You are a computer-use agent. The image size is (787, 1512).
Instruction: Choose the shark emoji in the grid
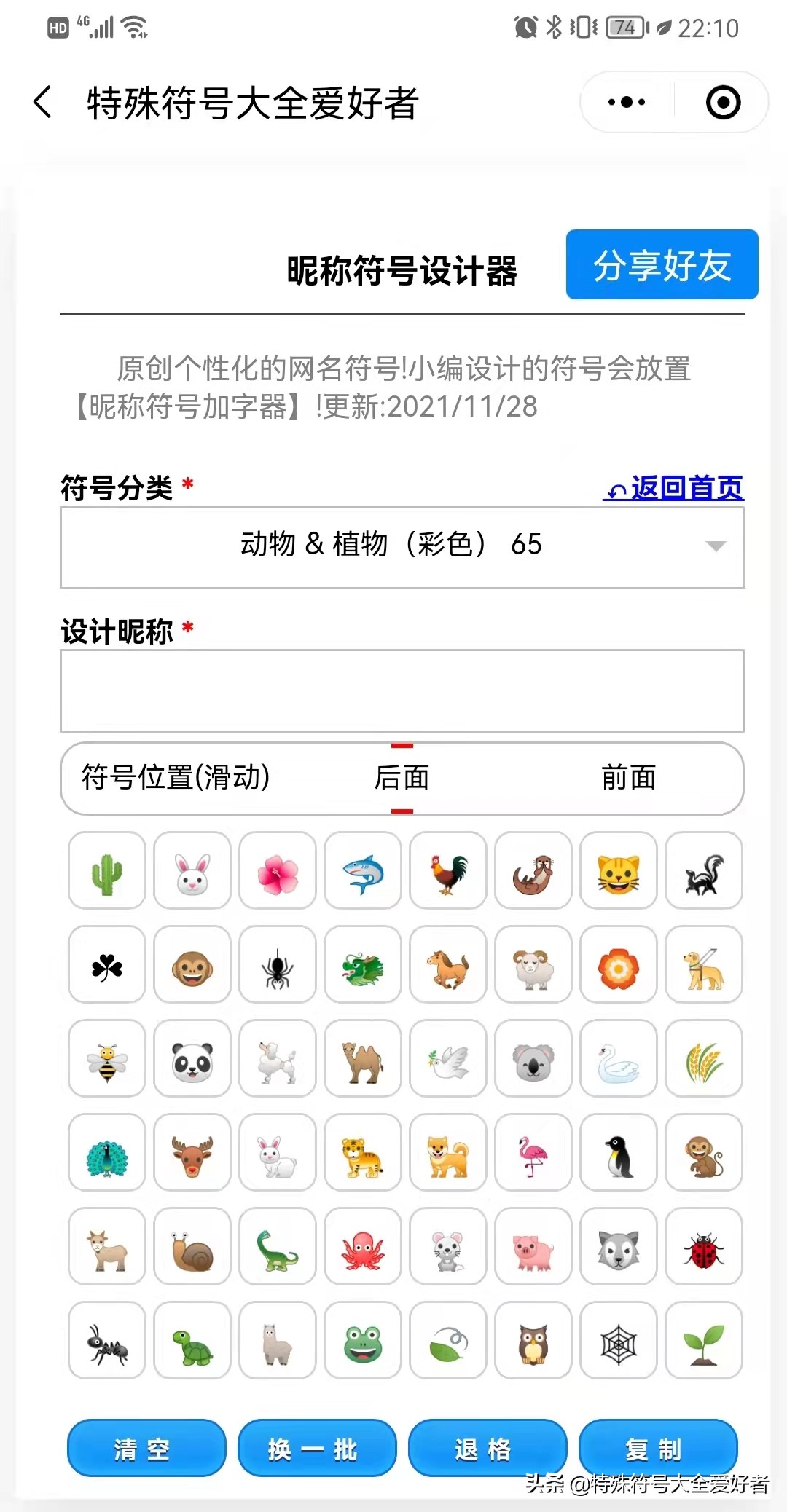point(362,871)
